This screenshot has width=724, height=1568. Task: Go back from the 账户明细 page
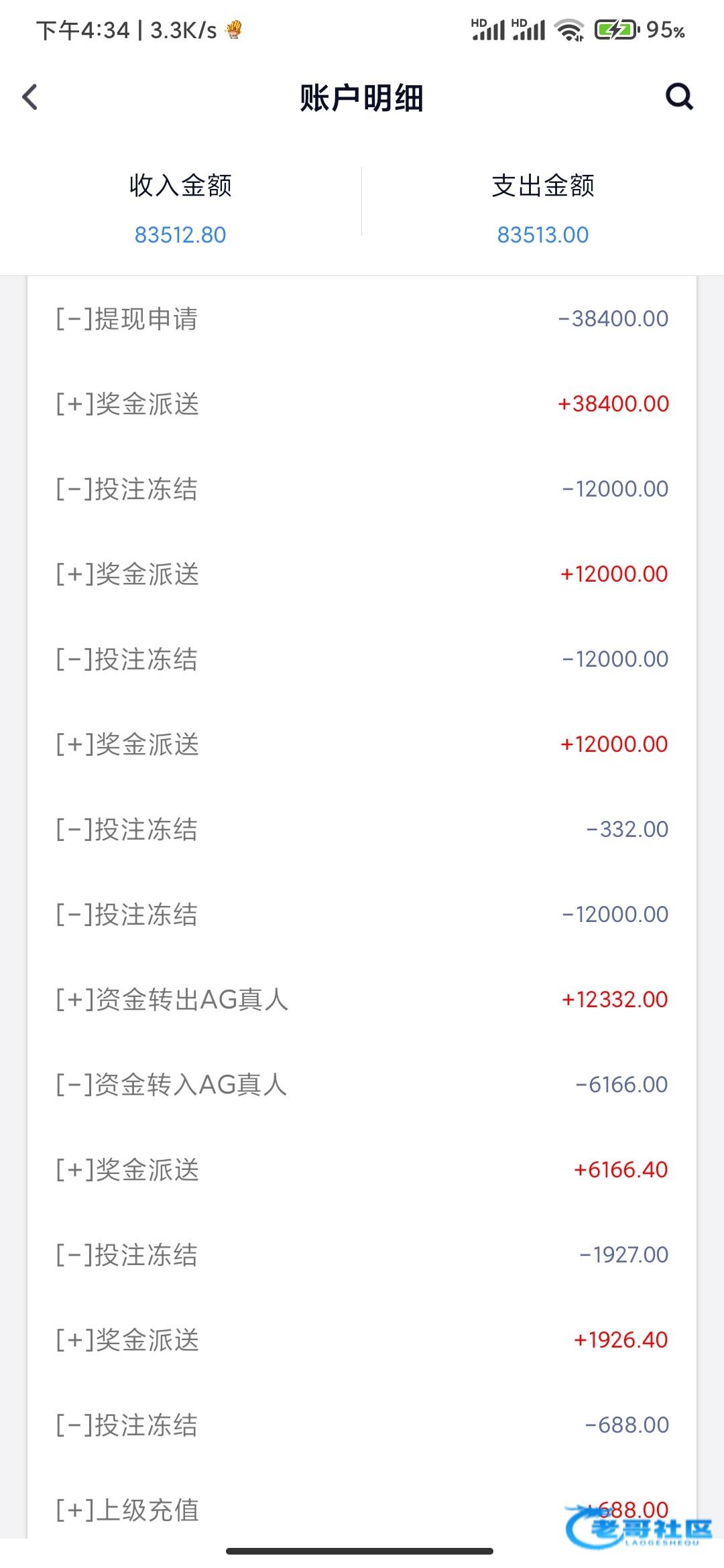tap(30, 97)
